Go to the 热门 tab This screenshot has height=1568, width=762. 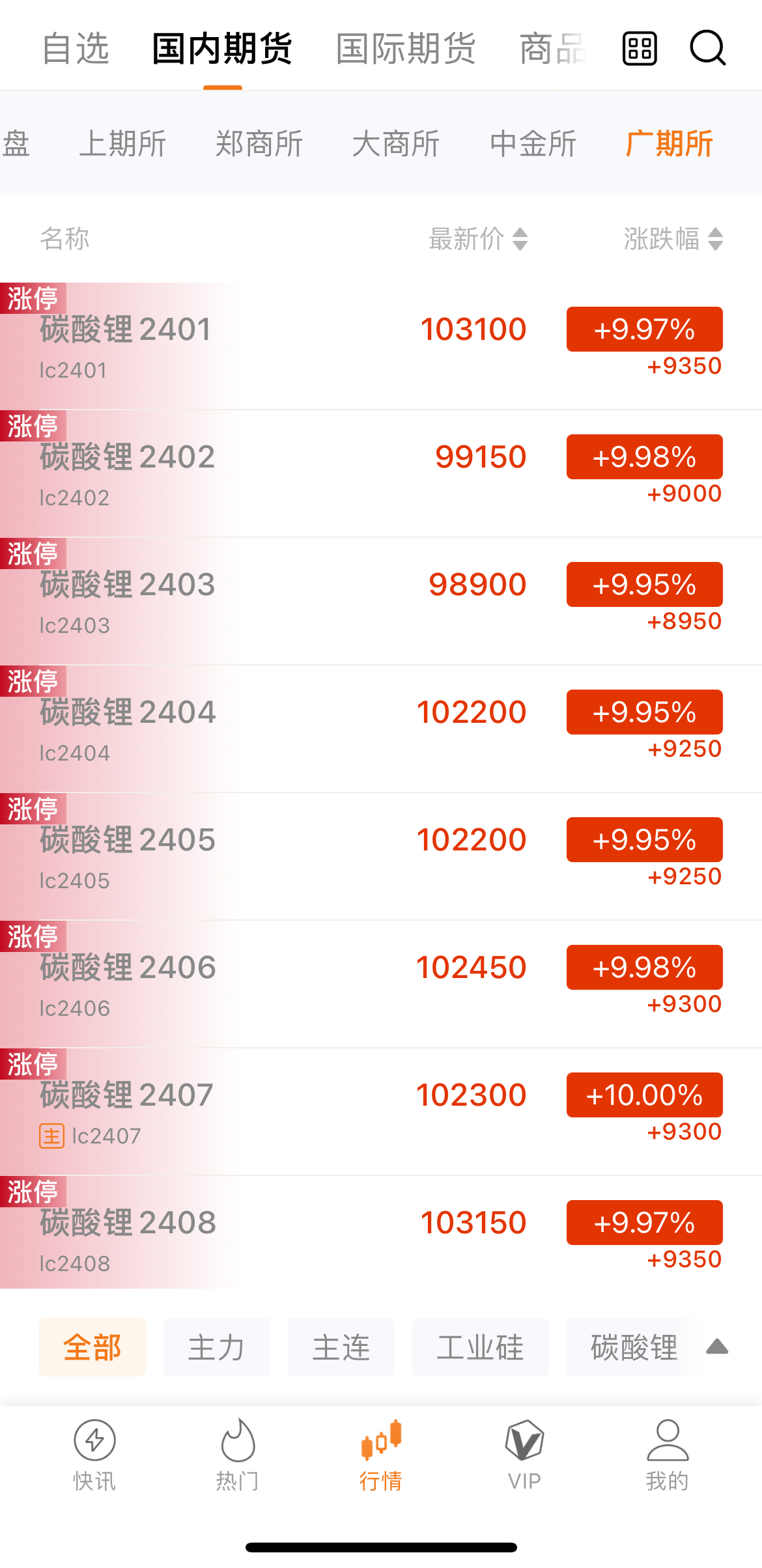[x=238, y=1456]
